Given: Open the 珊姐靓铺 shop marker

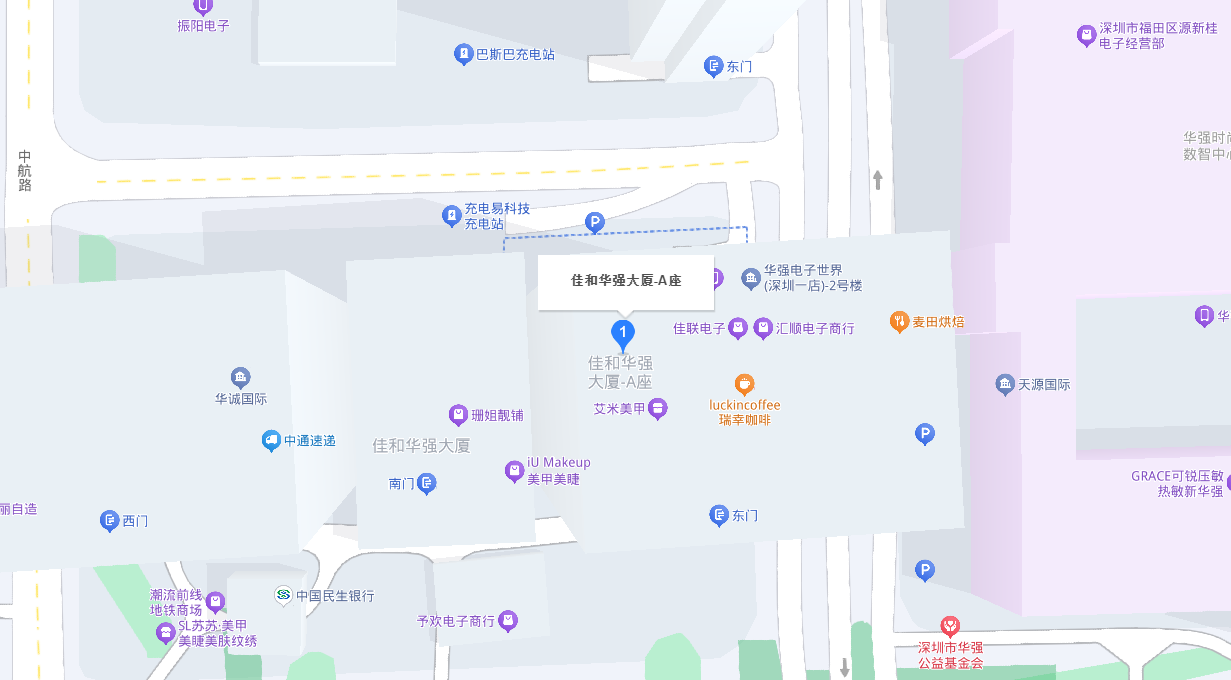Looking at the screenshot, I should click(458, 414).
